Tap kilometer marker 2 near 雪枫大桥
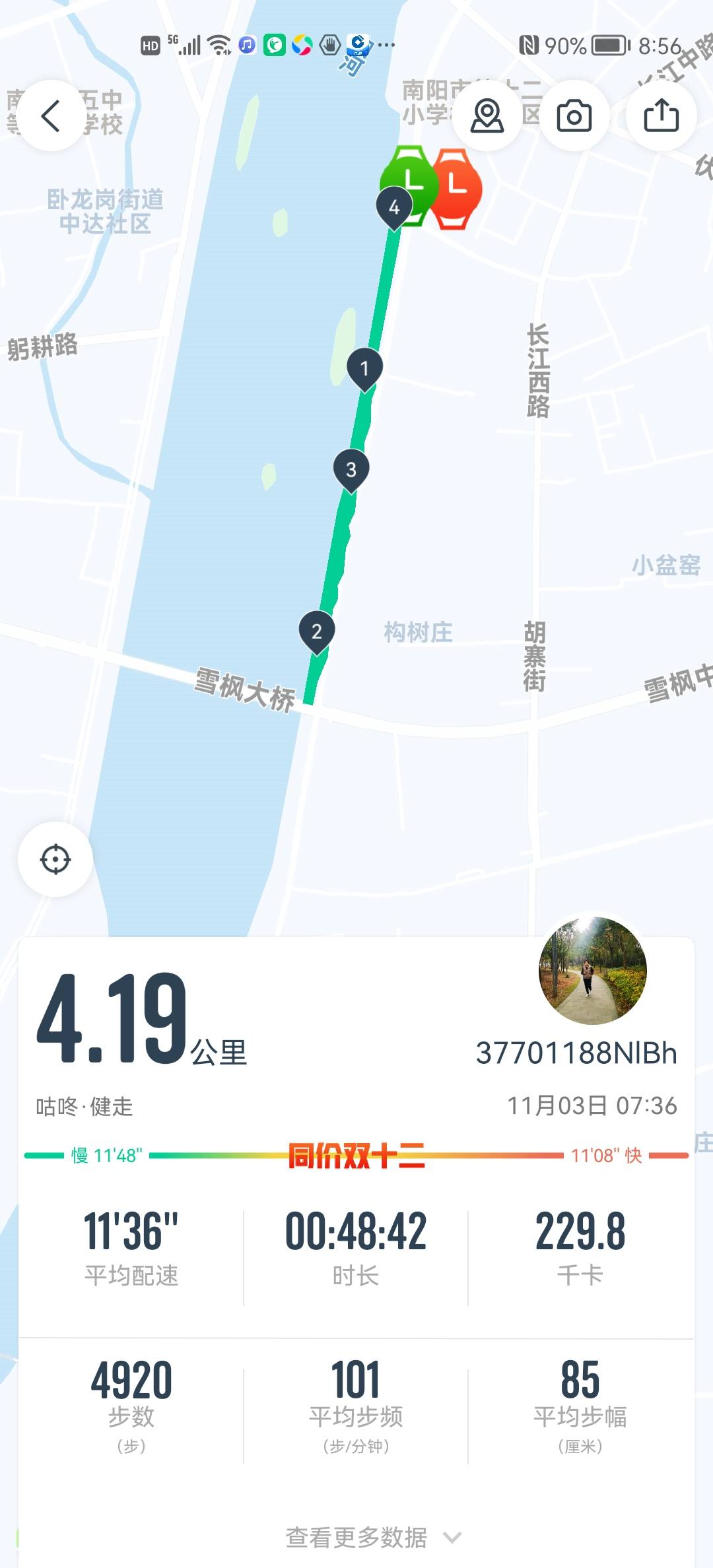This screenshot has height=1568, width=713. pyautogui.click(x=317, y=632)
